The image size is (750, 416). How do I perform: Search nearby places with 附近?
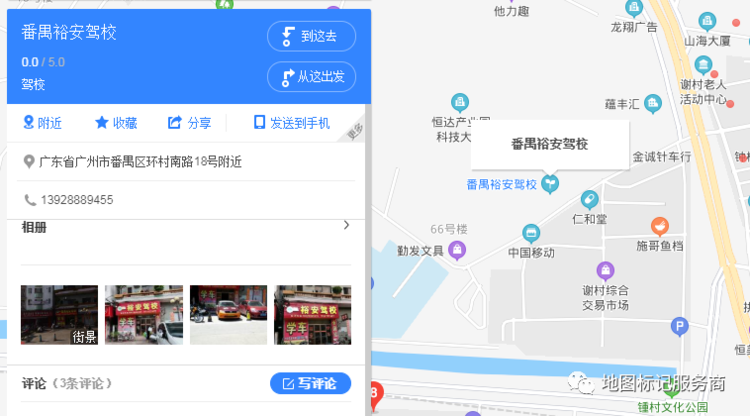click(43, 123)
